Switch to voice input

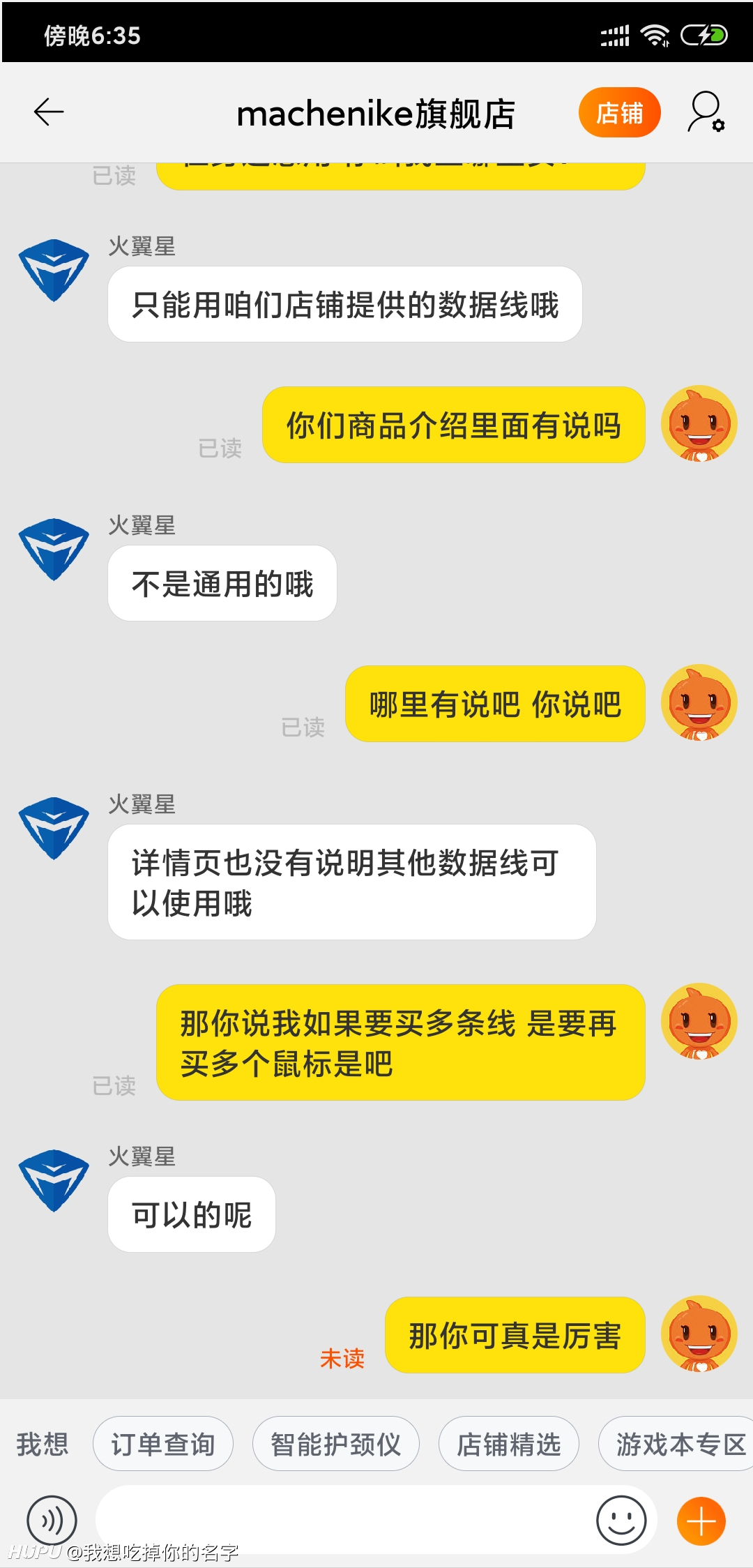pyautogui.click(x=52, y=1520)
